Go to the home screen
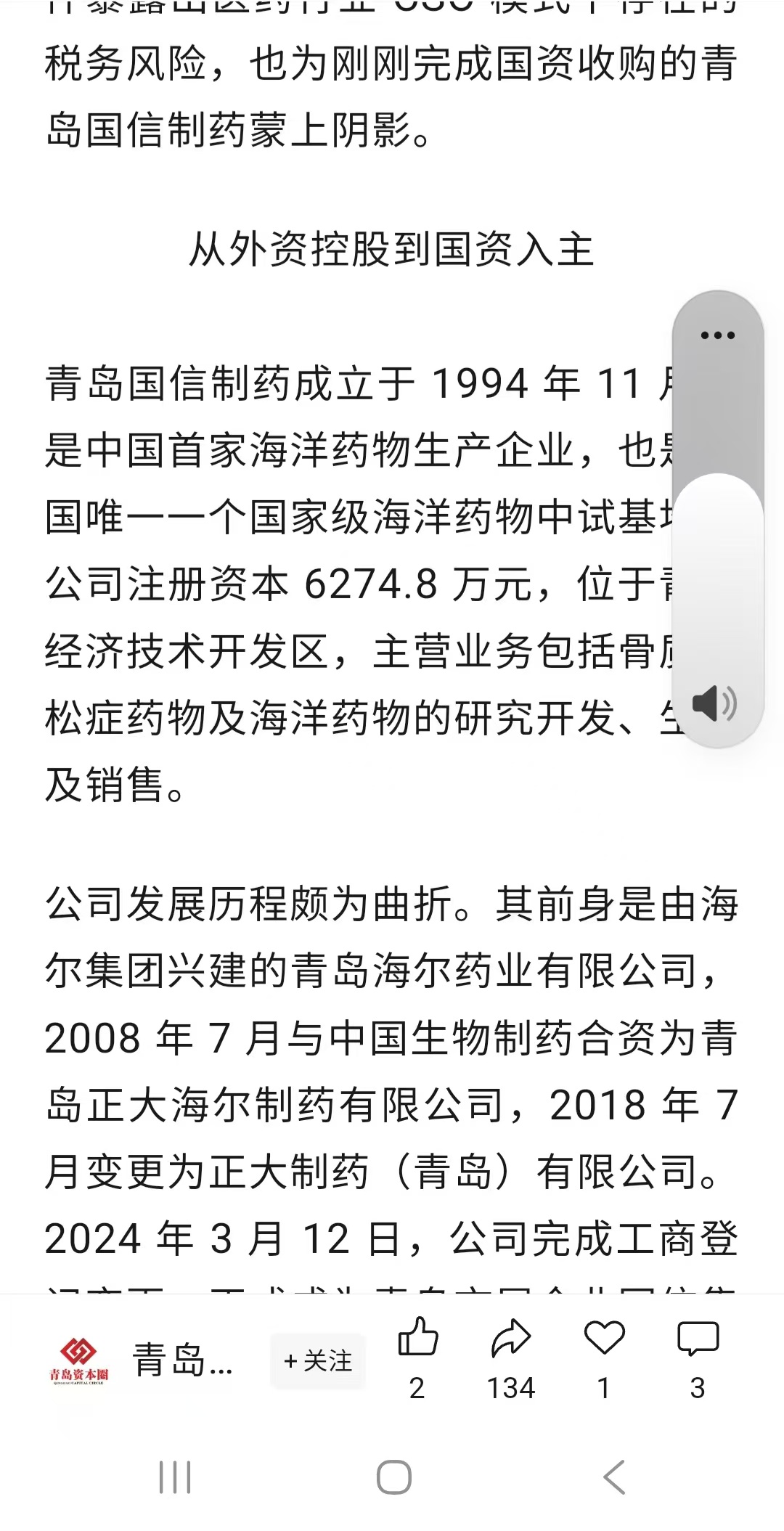The width and height of the screenshot is (784, 1531). click(x=393, y=1477)
